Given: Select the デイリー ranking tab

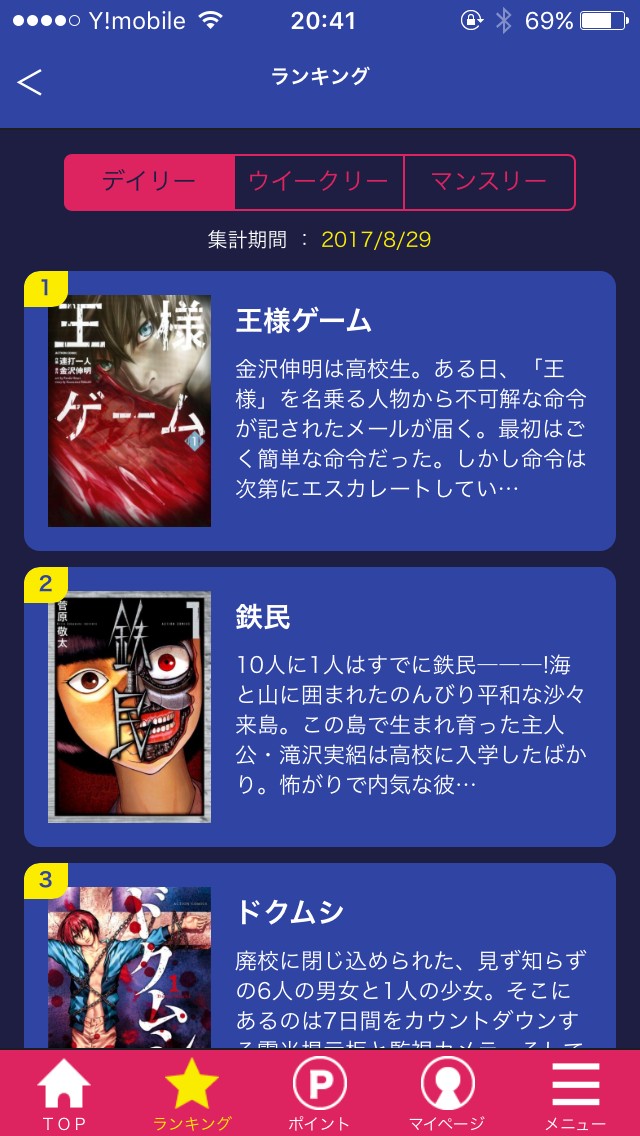Looking at the screenshot, I should point(149,182).
